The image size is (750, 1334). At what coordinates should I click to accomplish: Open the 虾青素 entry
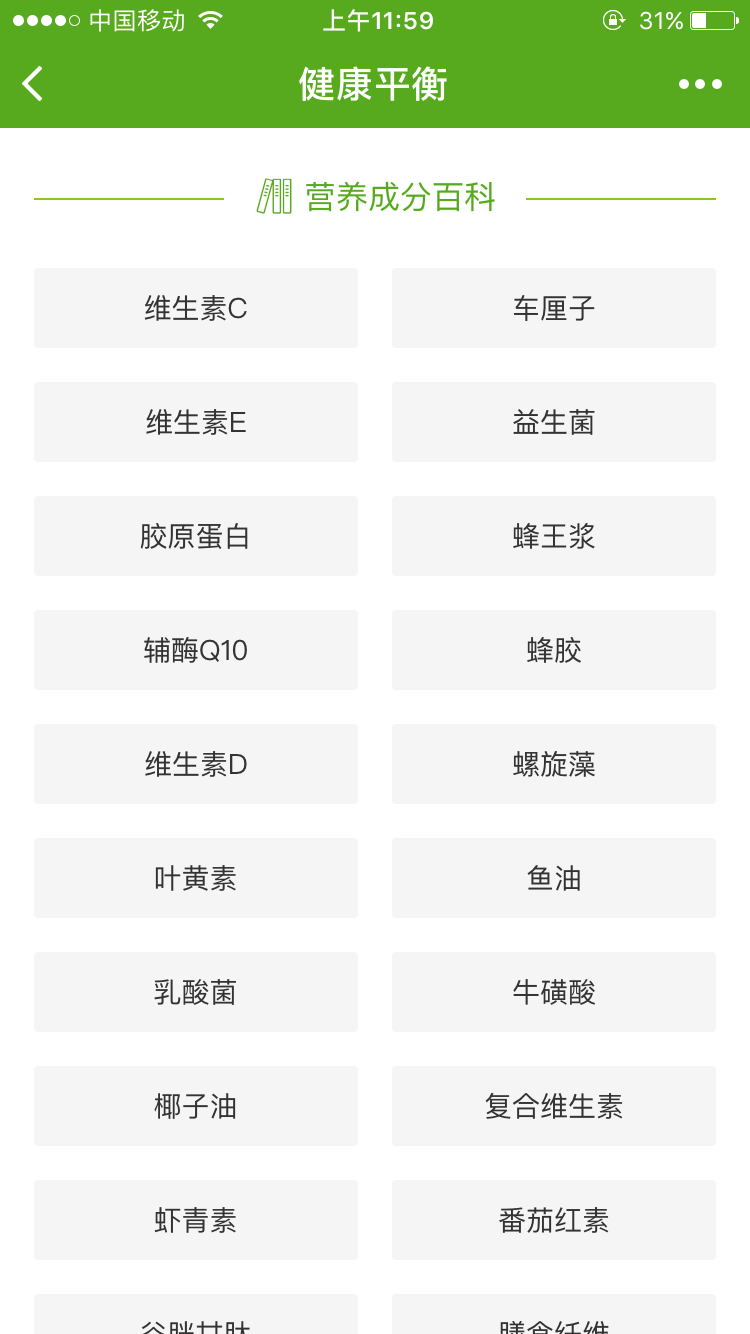[196, 1220]
